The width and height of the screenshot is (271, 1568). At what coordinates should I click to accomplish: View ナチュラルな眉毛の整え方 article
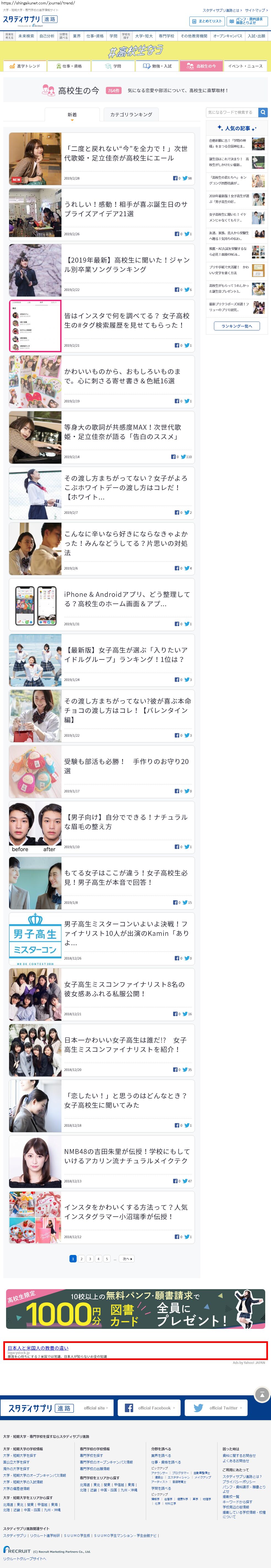tap(125, 822)
